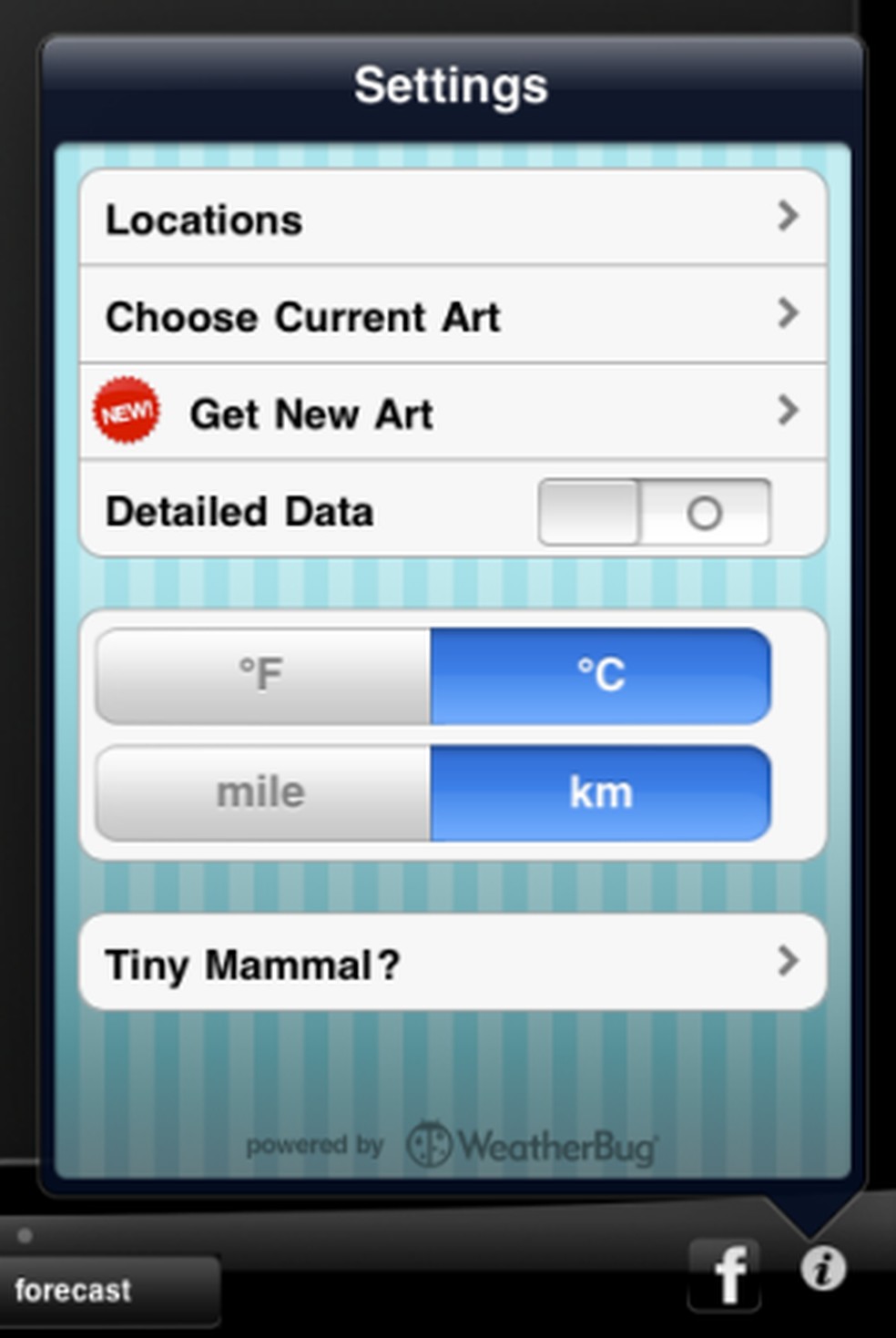Open the Locations settings row
The width and height of the screenshot is (896, 1338).
click(x=453, y=219)
